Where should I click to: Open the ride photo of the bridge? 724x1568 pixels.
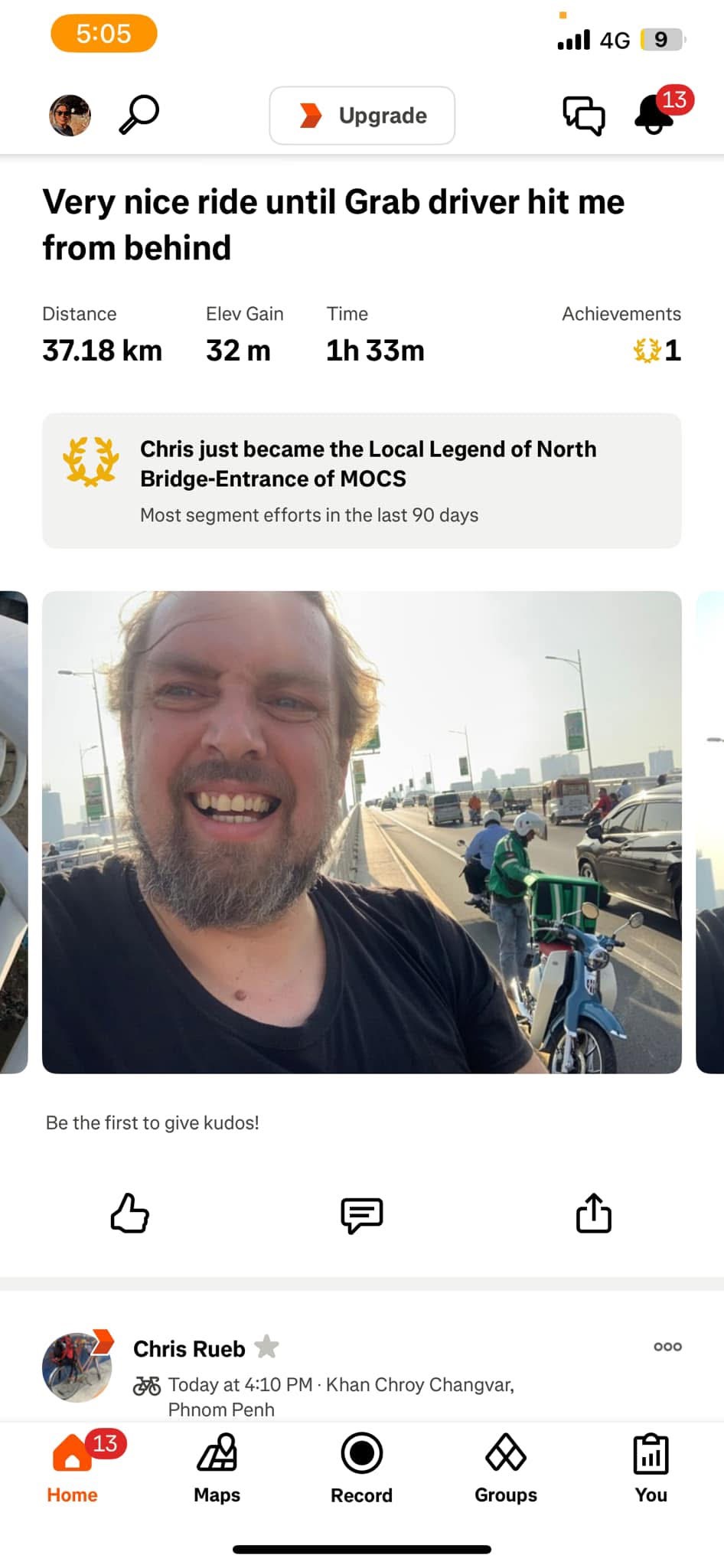coord(361,831)
